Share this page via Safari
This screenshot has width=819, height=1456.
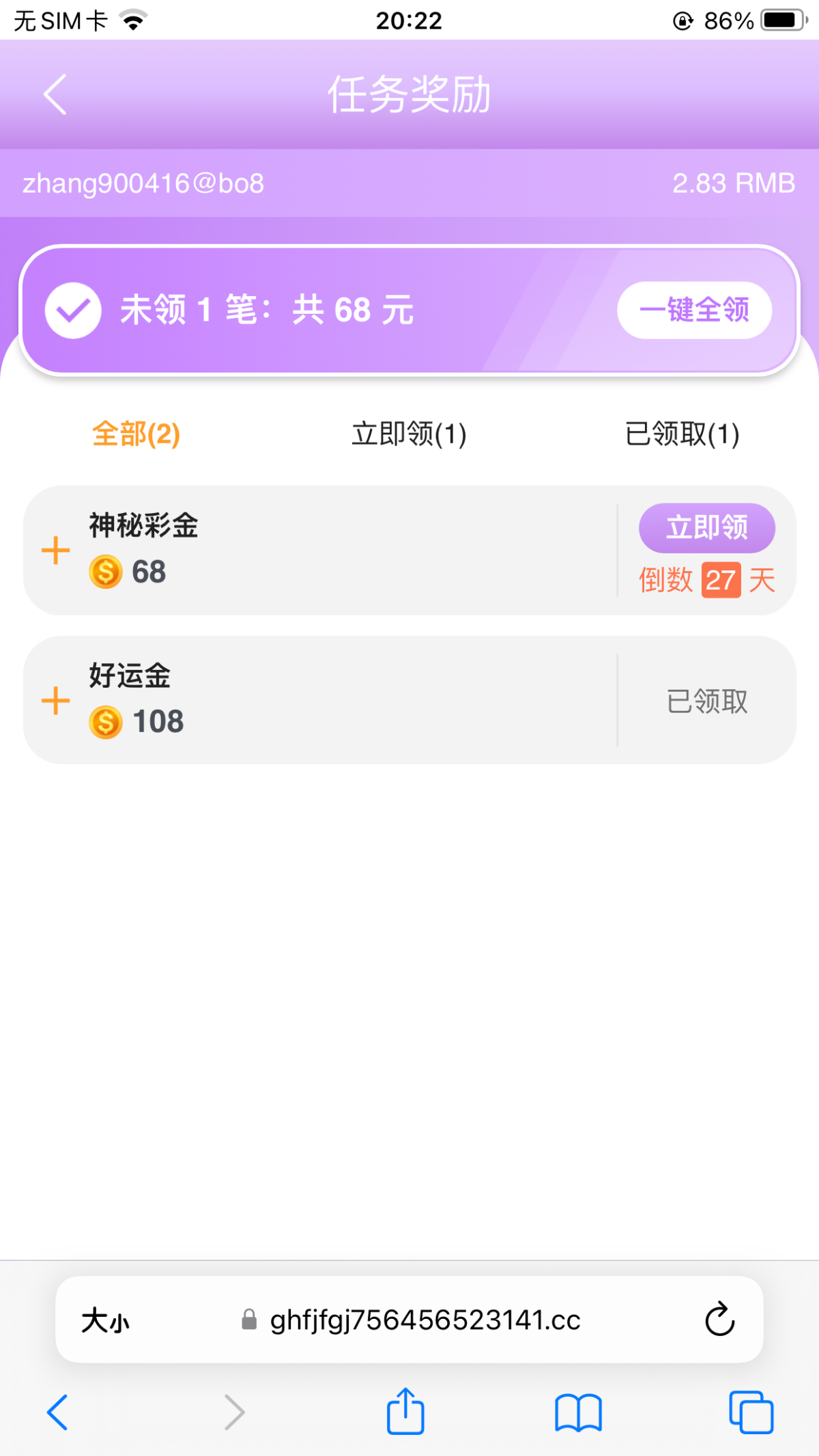[x=405, y=1410]
